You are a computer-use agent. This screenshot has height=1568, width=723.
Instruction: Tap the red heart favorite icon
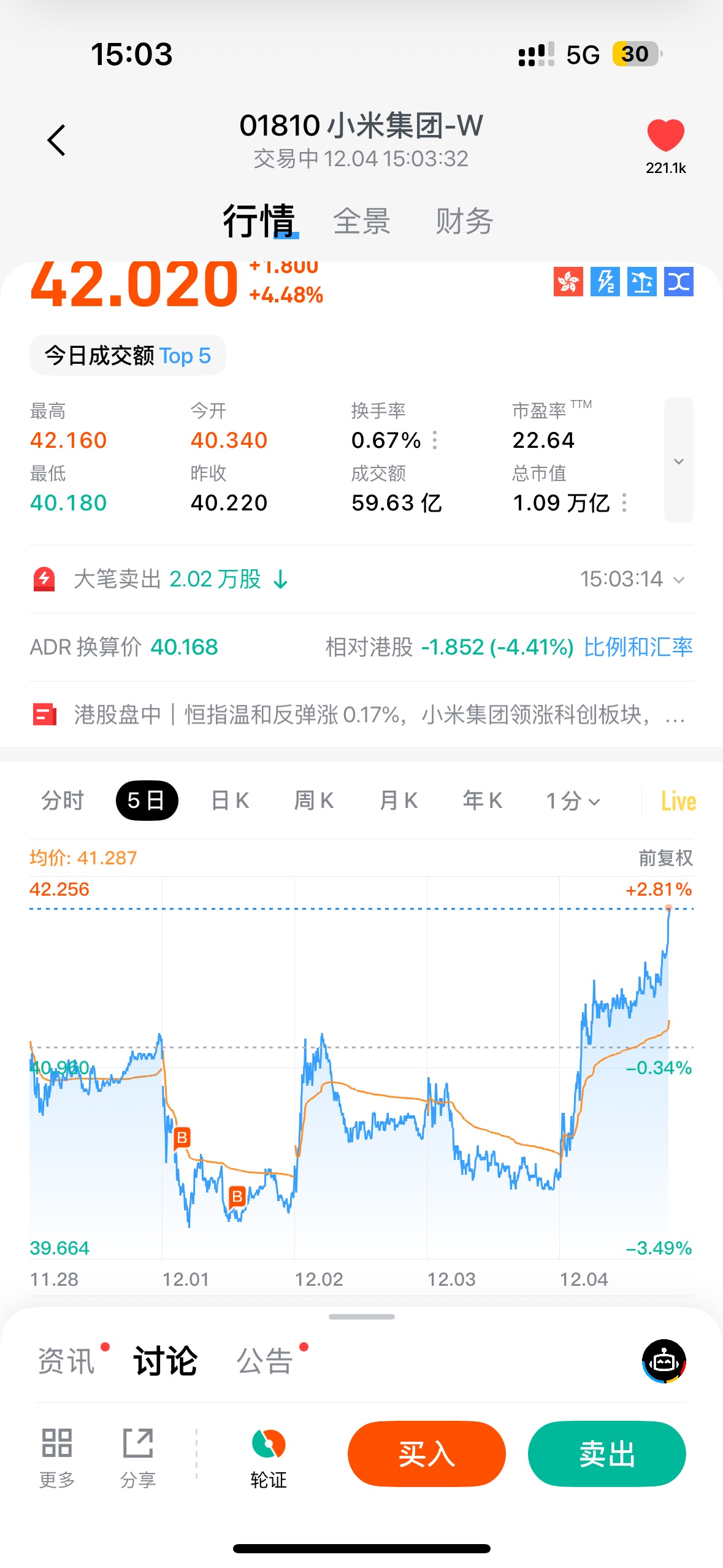[x=665, y=136]
